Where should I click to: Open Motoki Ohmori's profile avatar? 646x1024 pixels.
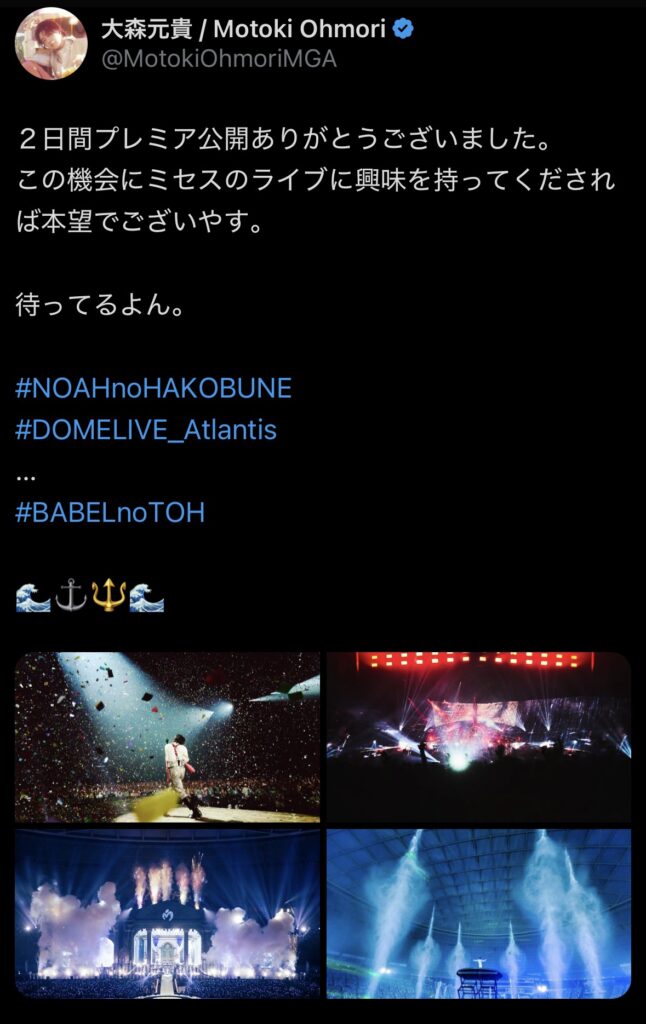point(50,44)
